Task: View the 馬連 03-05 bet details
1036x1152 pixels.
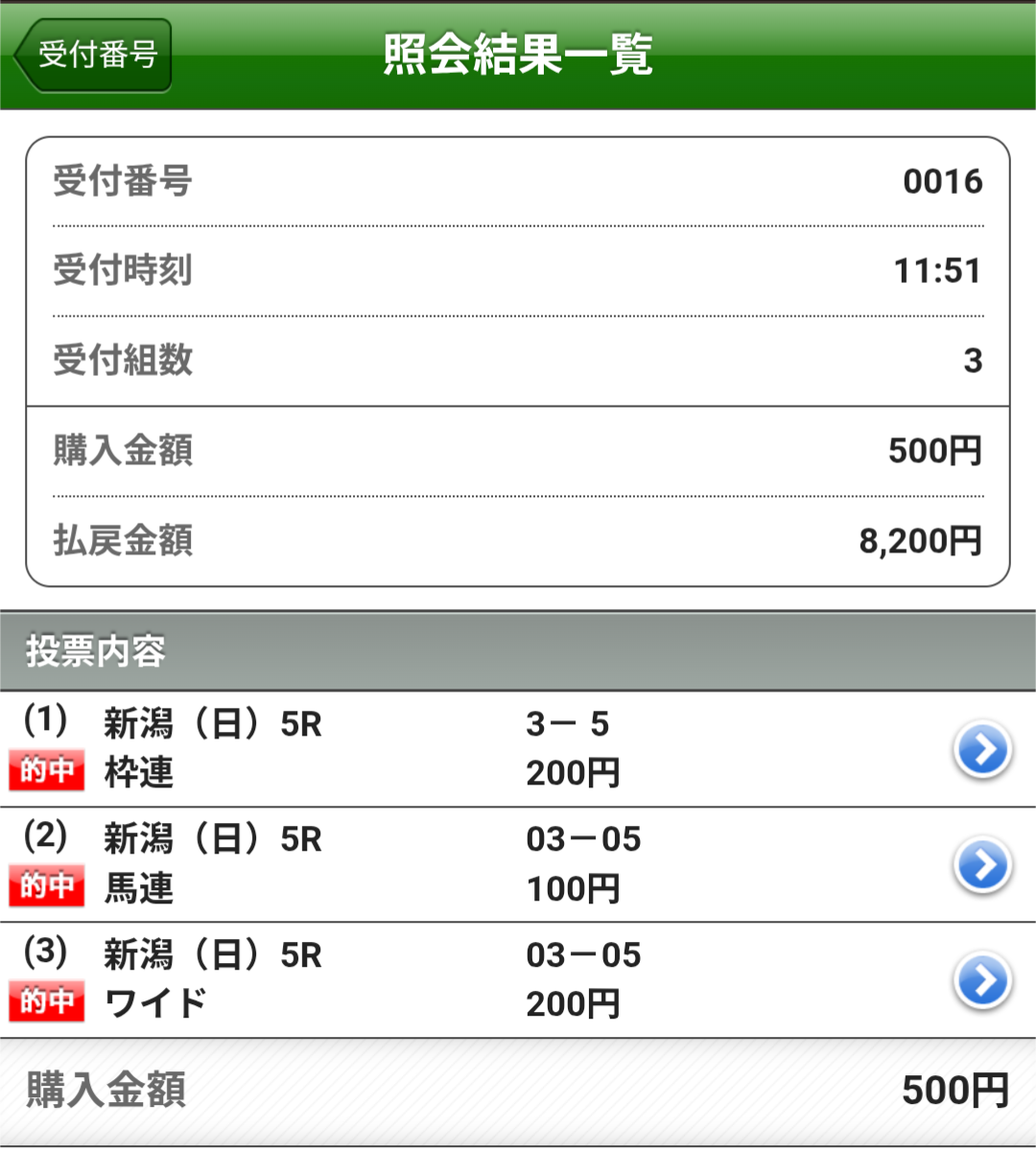Action: pyautogui.click(x=982, y=865)
